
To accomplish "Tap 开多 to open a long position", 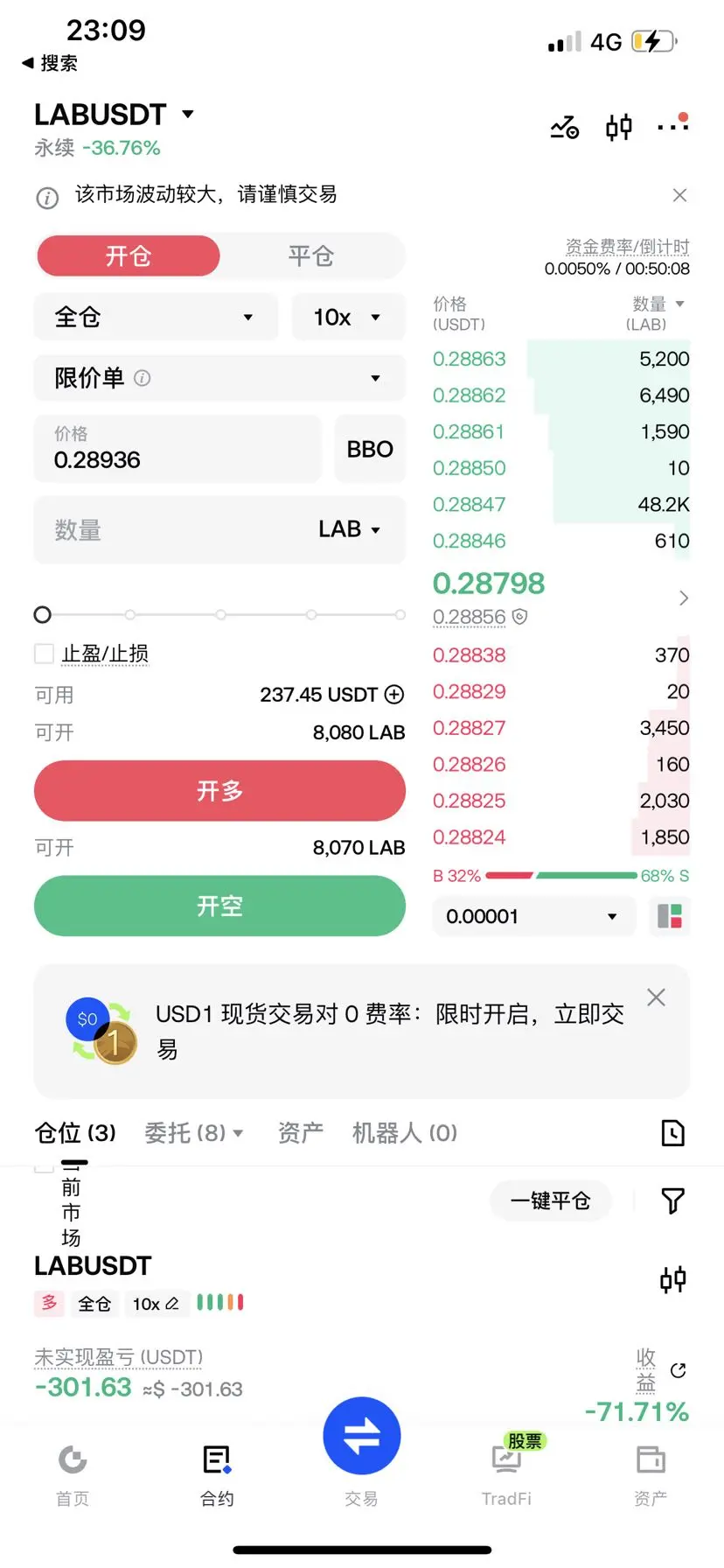I will 219,791.
